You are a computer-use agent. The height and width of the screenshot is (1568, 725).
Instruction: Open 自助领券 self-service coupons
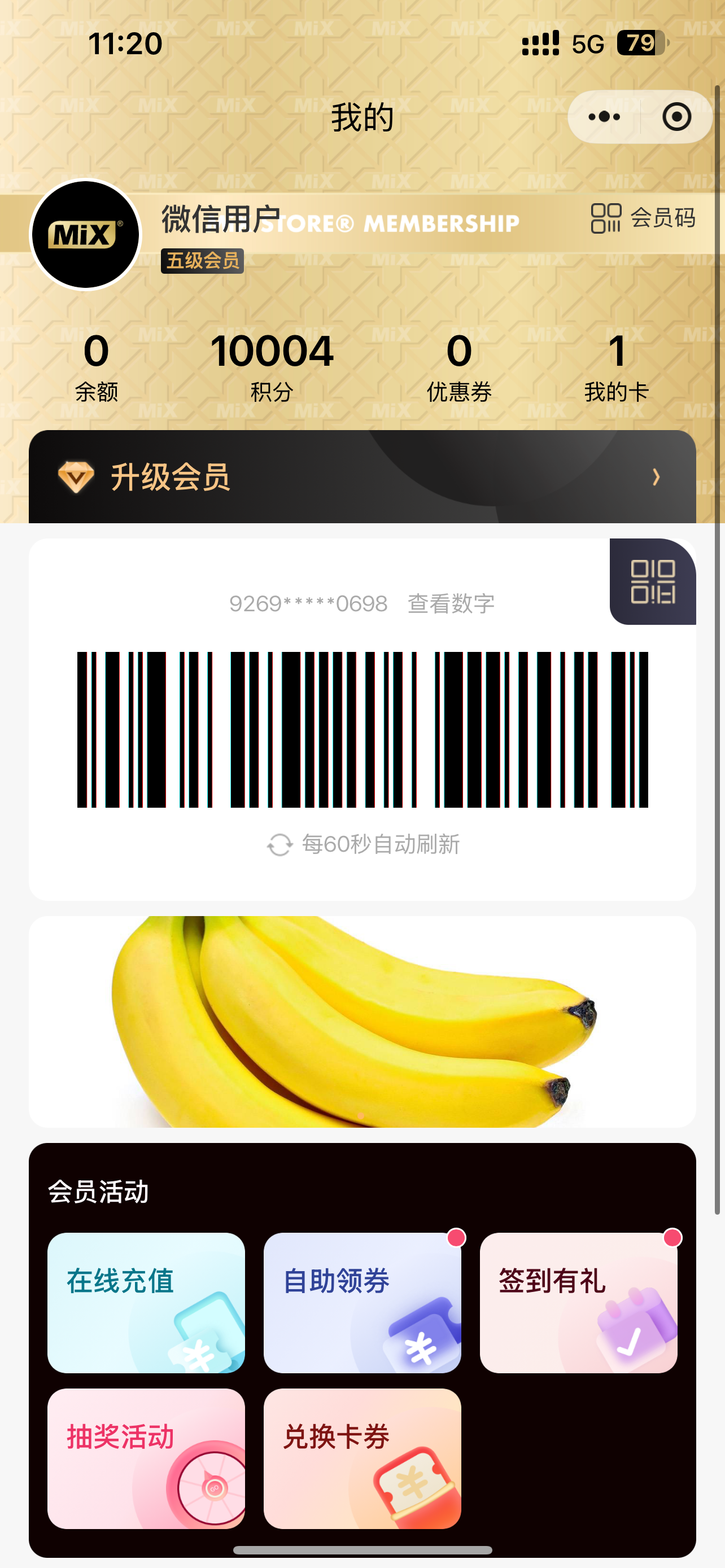click(362, 1303)
